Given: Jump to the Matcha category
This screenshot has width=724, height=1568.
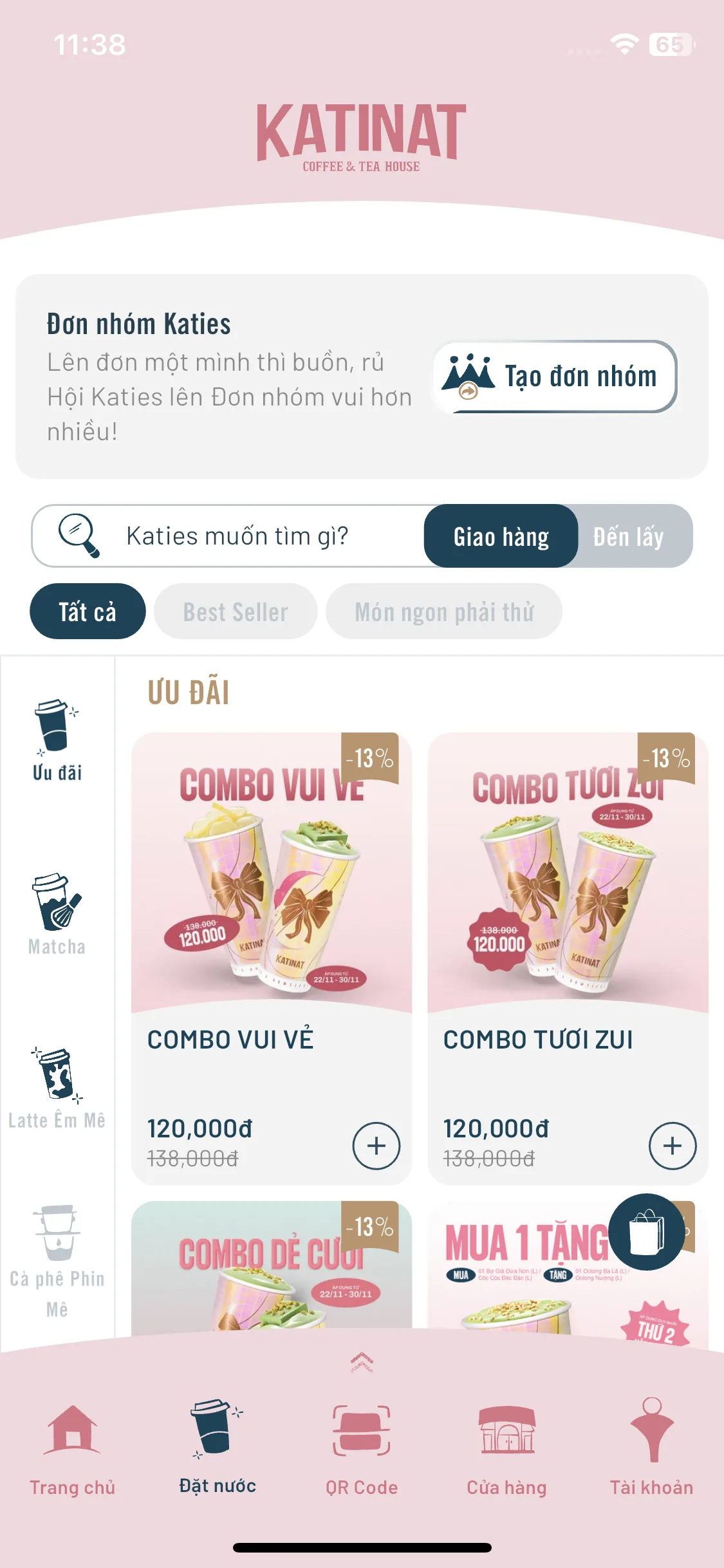Looking at the screenshot, I should pos(57,914).
